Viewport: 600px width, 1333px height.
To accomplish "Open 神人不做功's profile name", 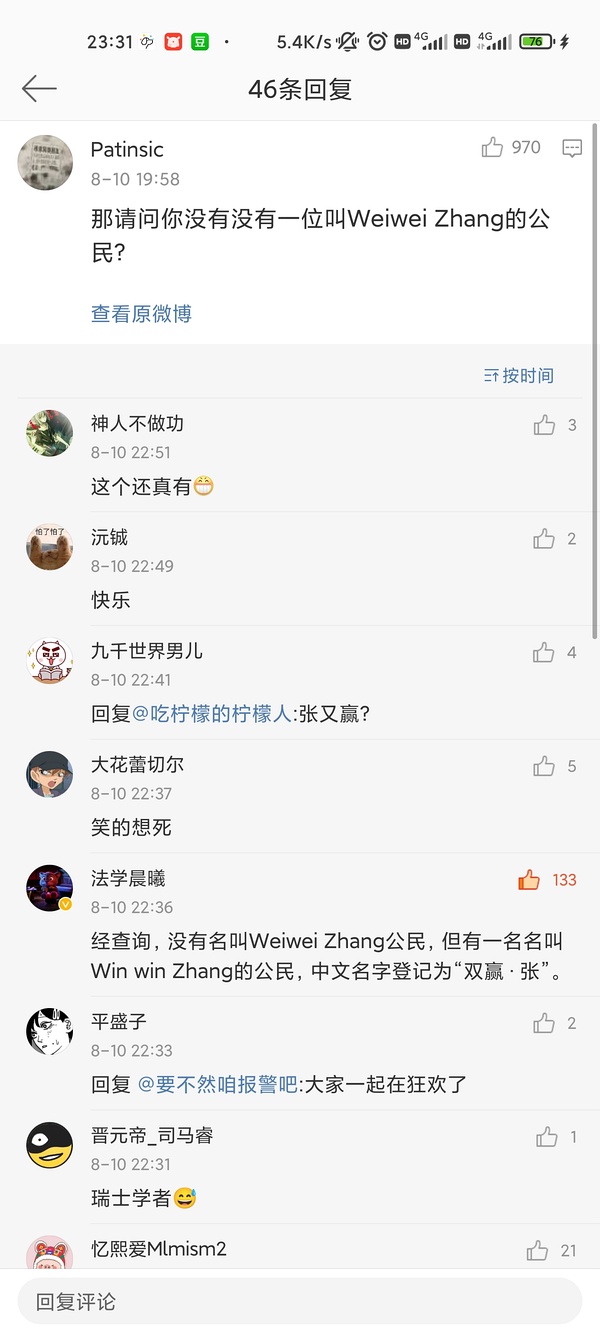I will [x=137, y=424].
